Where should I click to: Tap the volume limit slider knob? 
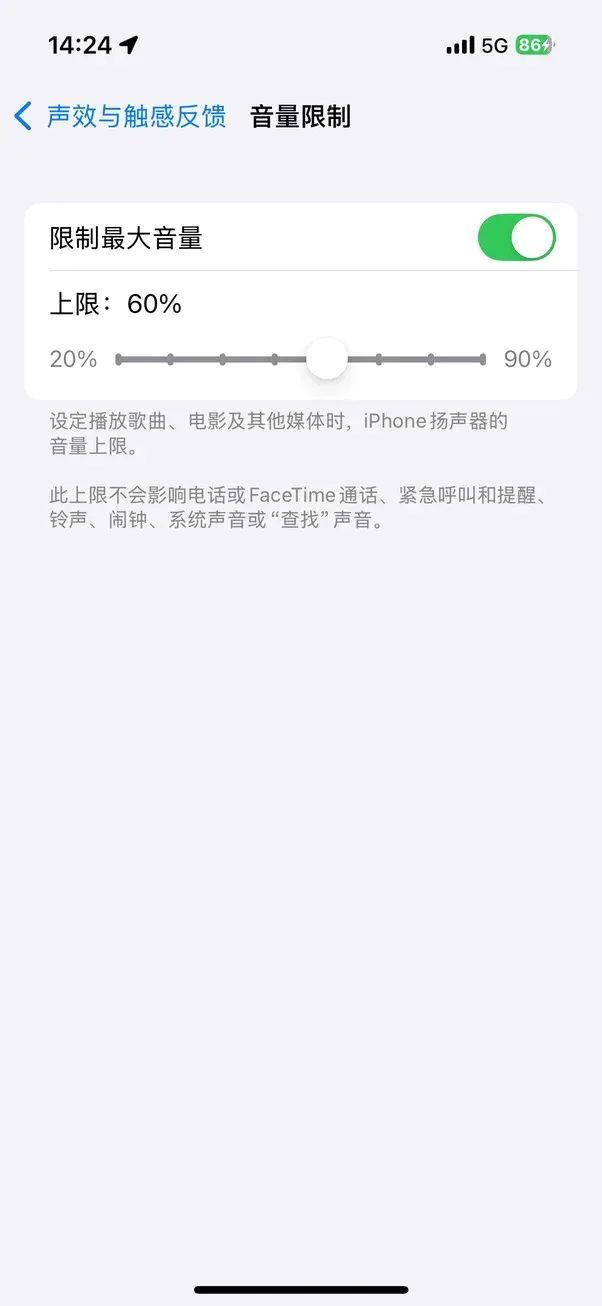coord(326,359)
